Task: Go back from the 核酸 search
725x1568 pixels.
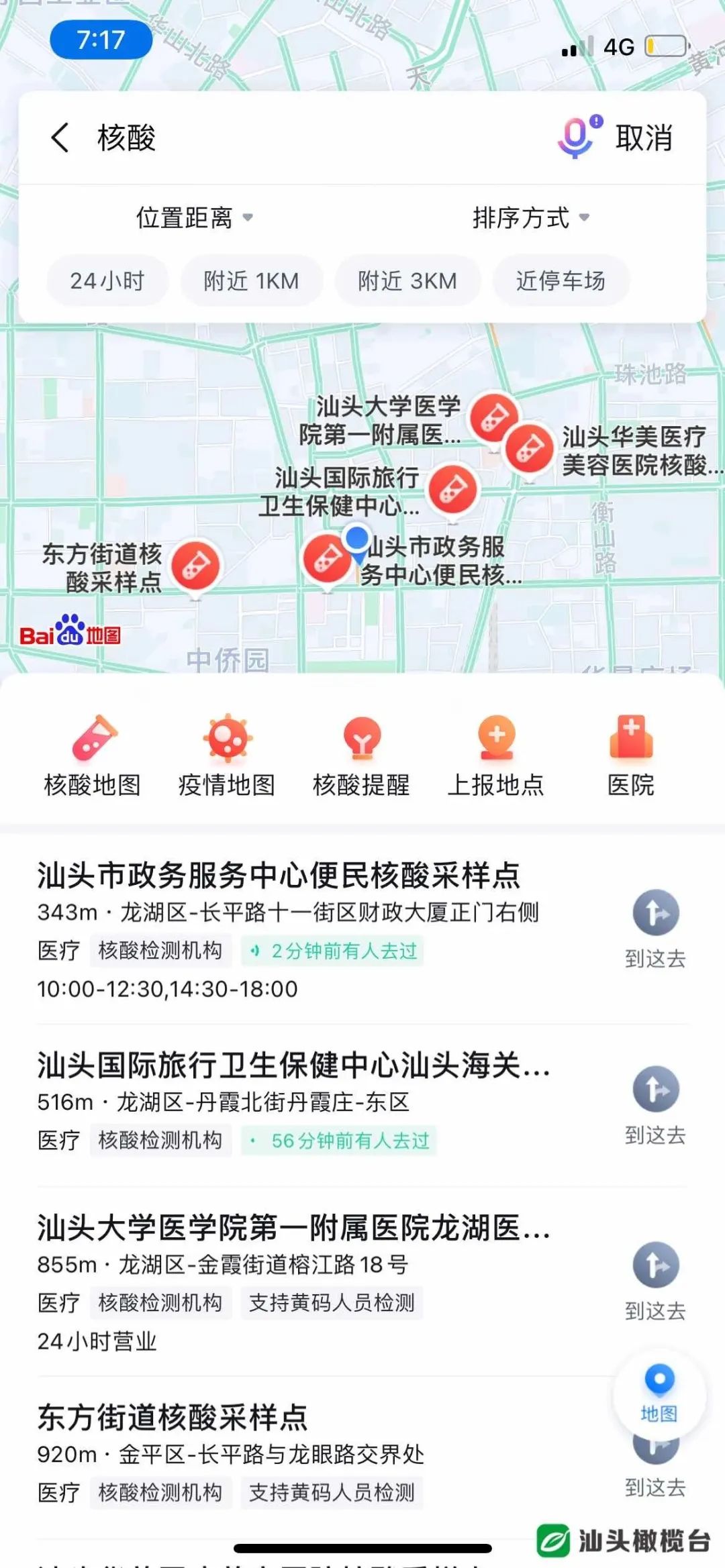Action: [60, 138]
